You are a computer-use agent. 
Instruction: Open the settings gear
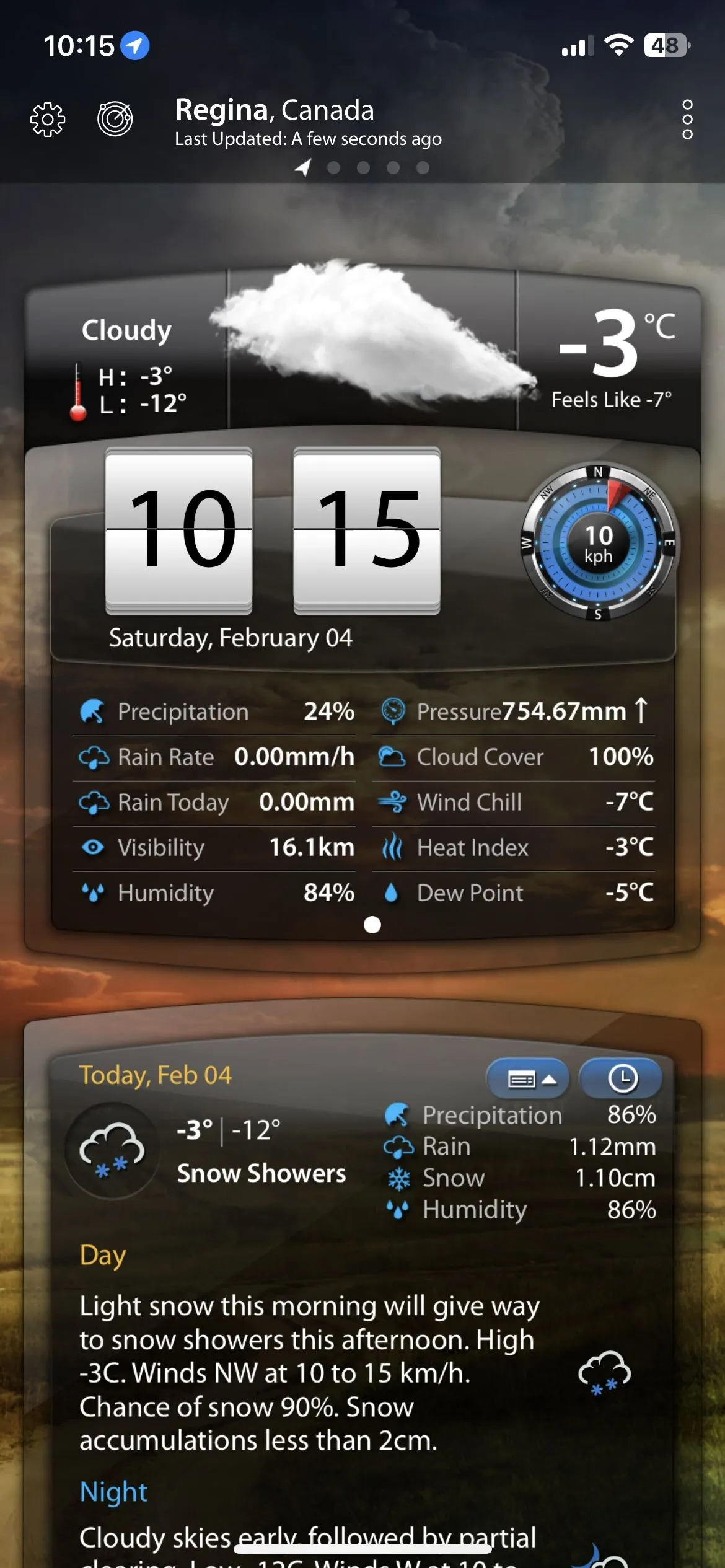coord(48,119)
